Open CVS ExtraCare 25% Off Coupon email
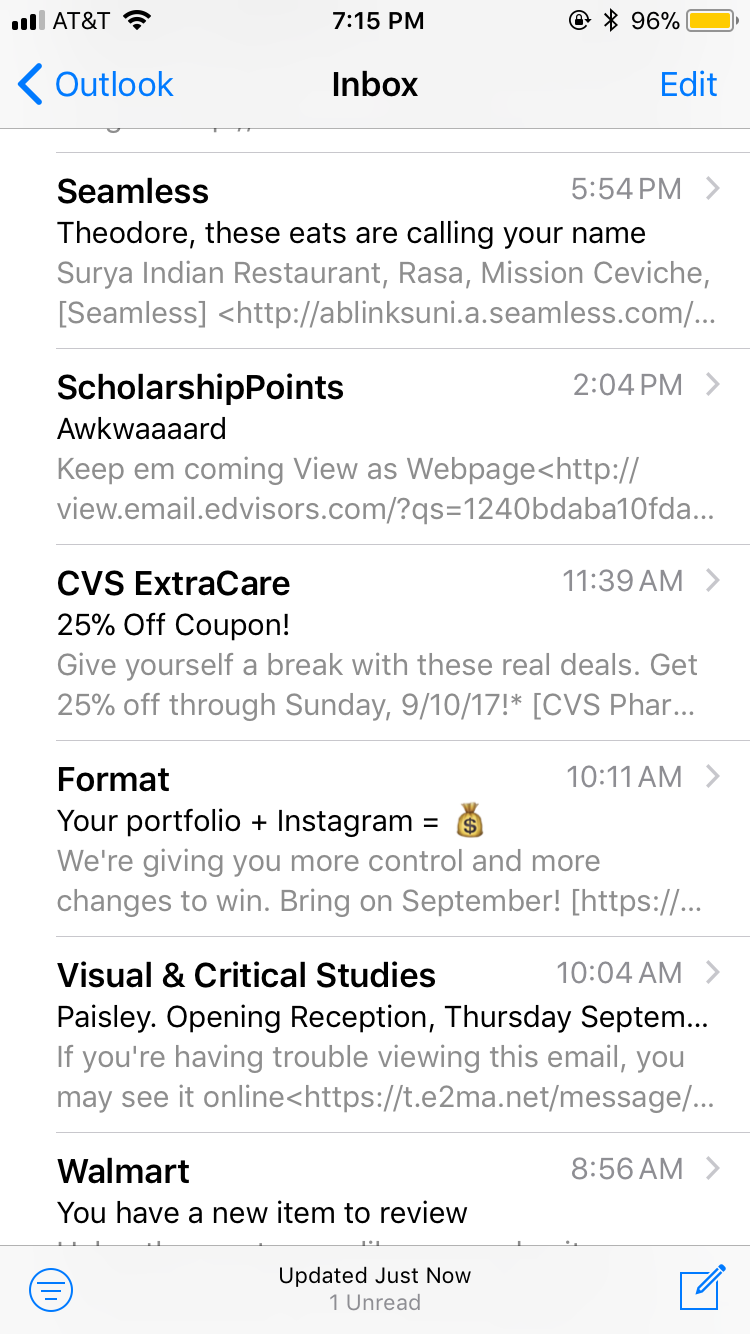This screenshot has height=1334, width=750. (385, 642)
